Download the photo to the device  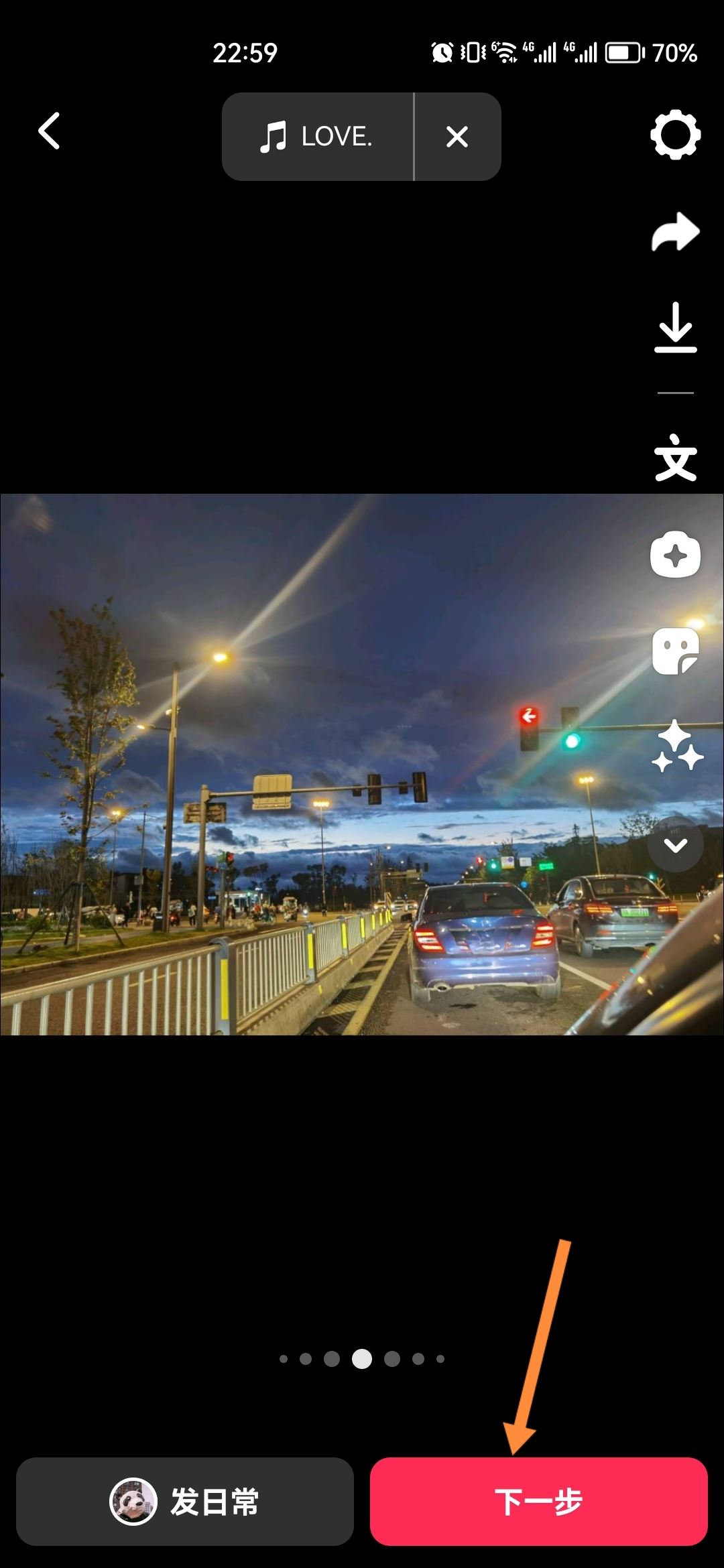[675, 328]
